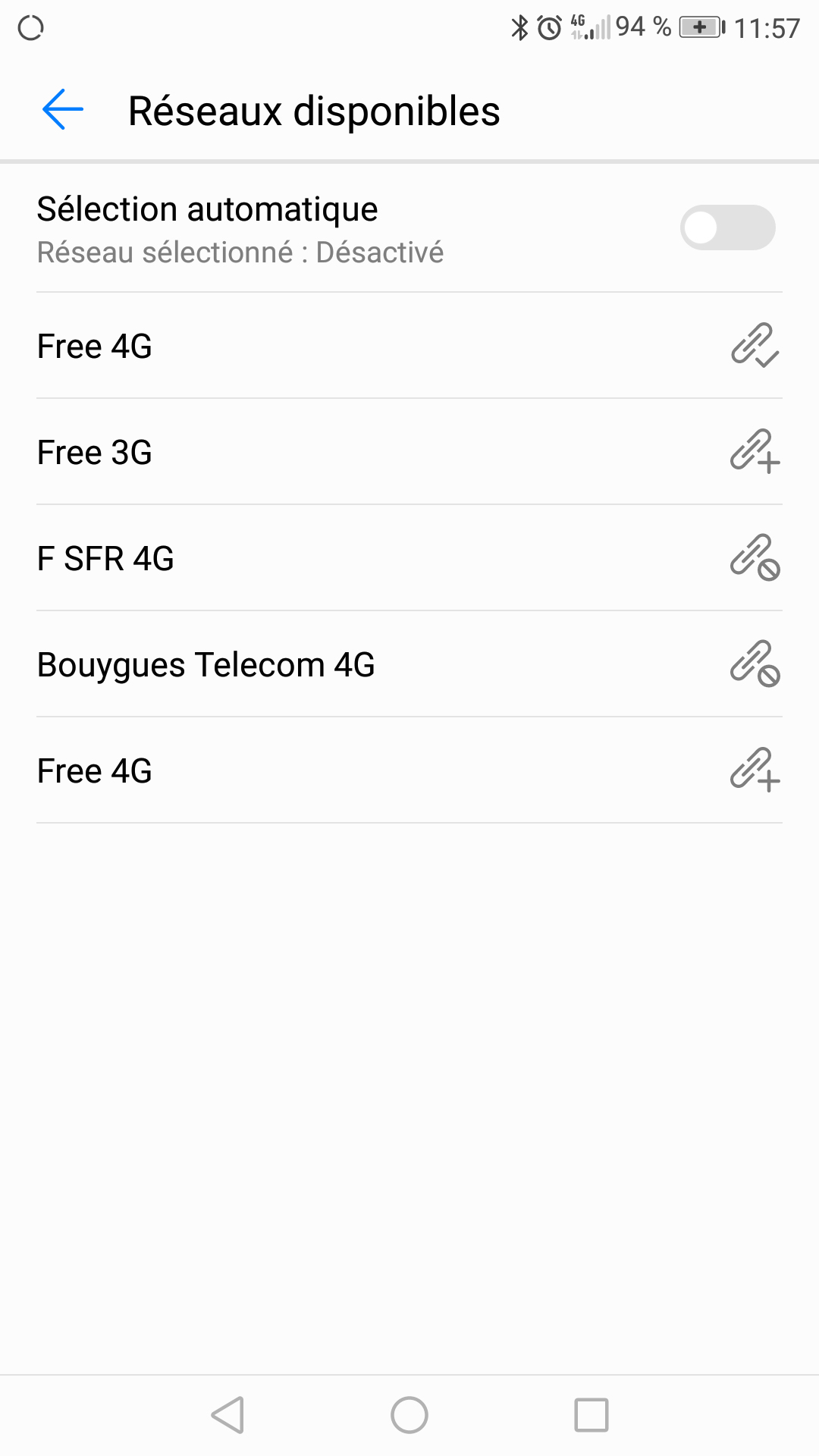Open recent apps from navigation bar
This screenshot has width=819, height=1456.
click(x=591, y=1415)
